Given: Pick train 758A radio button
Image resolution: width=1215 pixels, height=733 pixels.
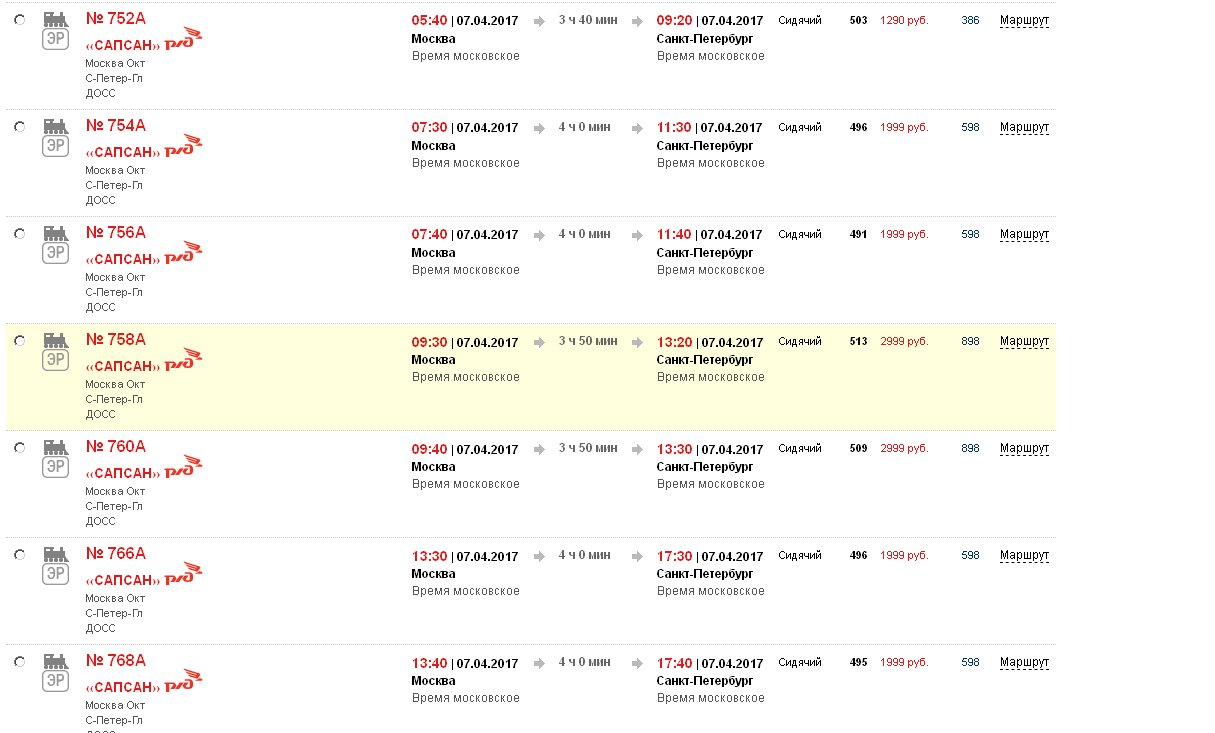Looking at the screenshot, I should [x=20, y=341].
